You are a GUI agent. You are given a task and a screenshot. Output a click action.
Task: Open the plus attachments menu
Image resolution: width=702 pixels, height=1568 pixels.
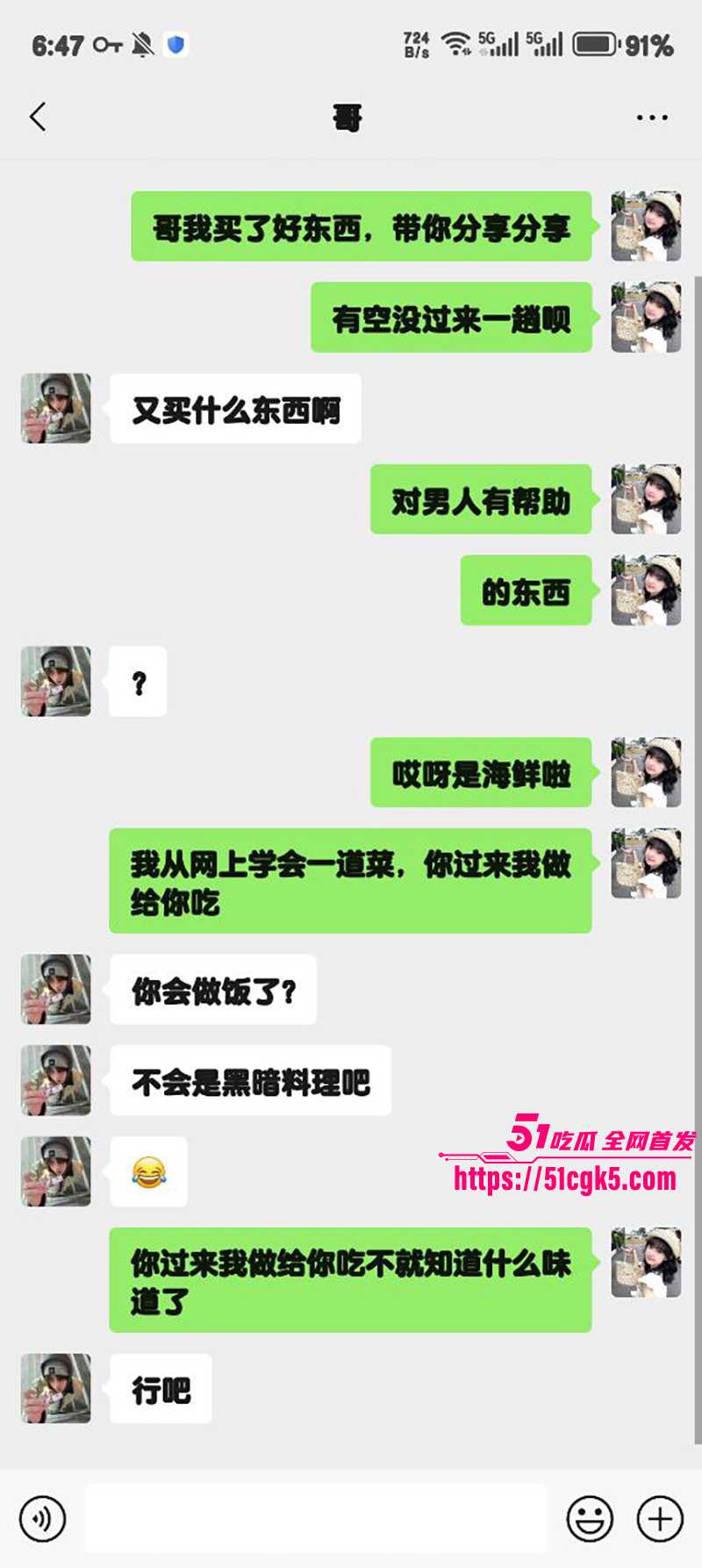(x=660, y=1519)
